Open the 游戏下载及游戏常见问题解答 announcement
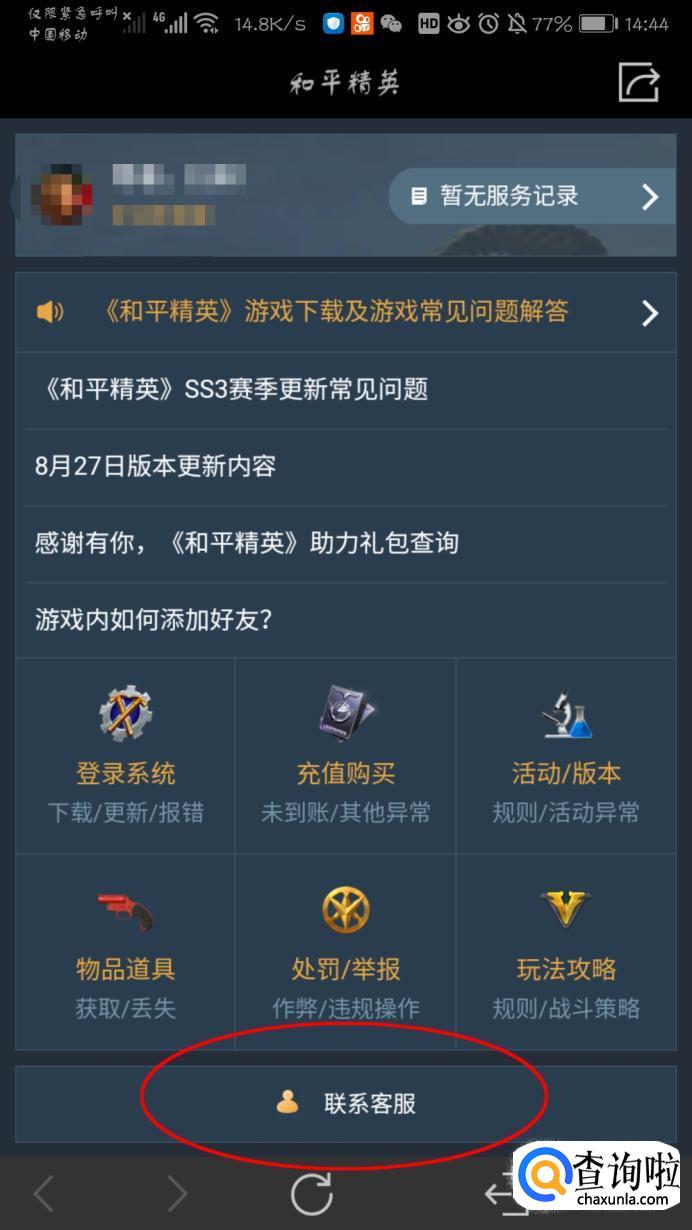Viewport: 692px width, 1230px height. [x=346, y=312]
